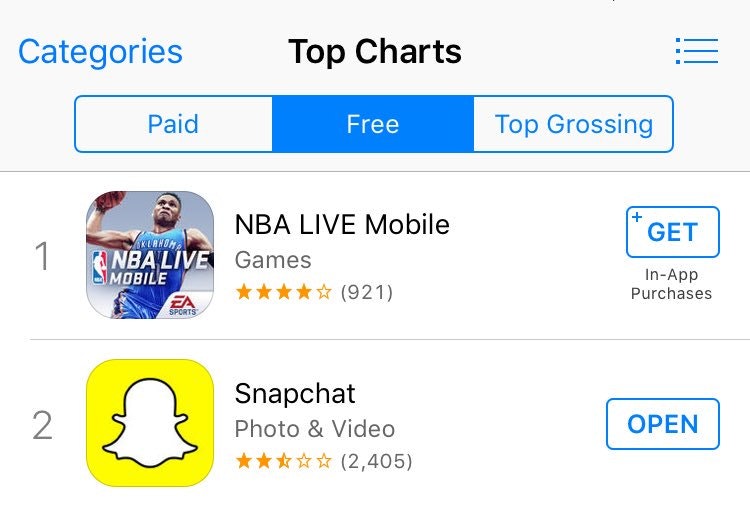The height and width of the screenshot is (505, 750).
Task: Select the Free segment
Action: (372, 124)
